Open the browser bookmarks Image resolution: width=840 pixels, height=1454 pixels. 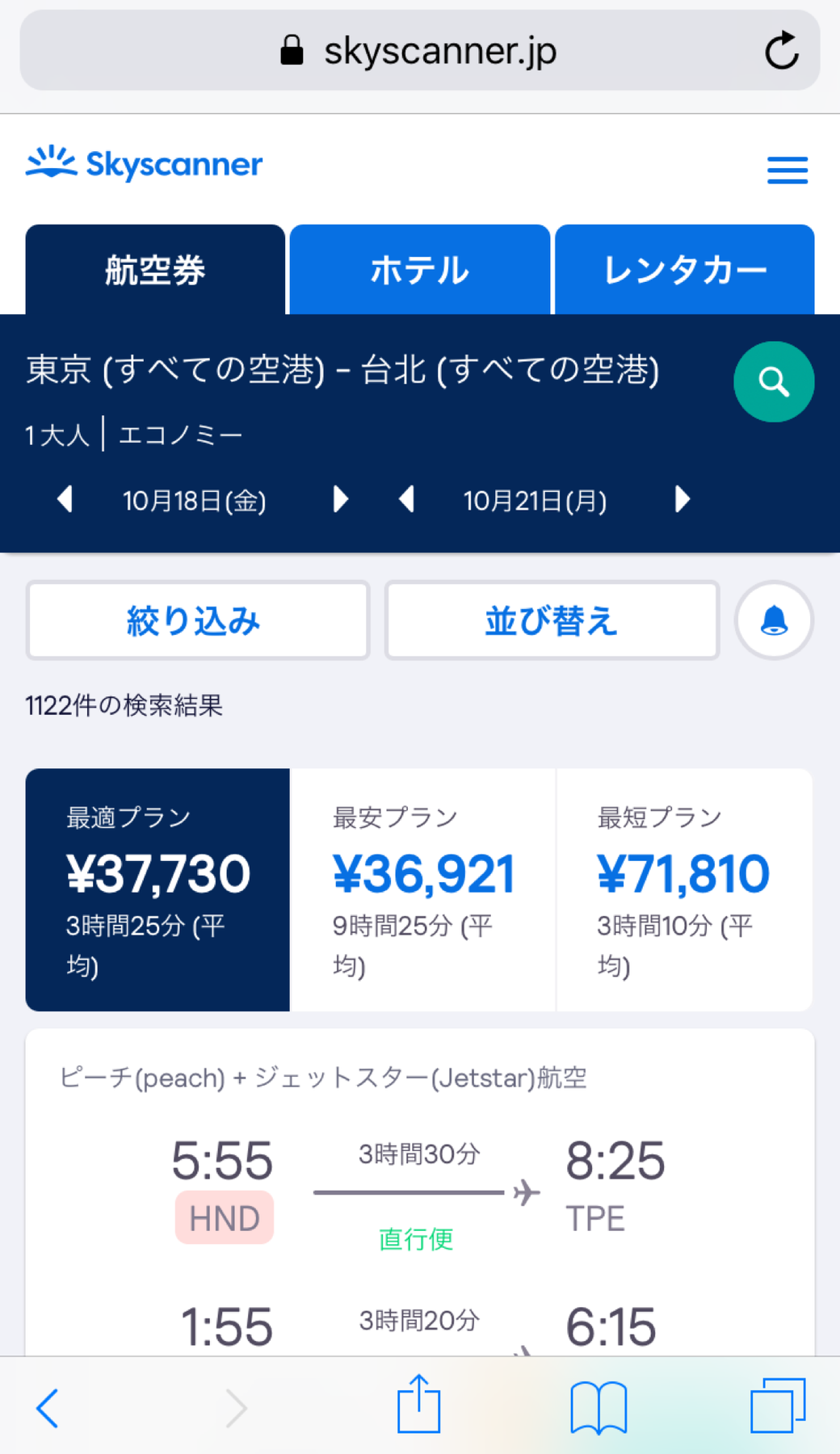pyautogui.click(x=598, y=1407)
